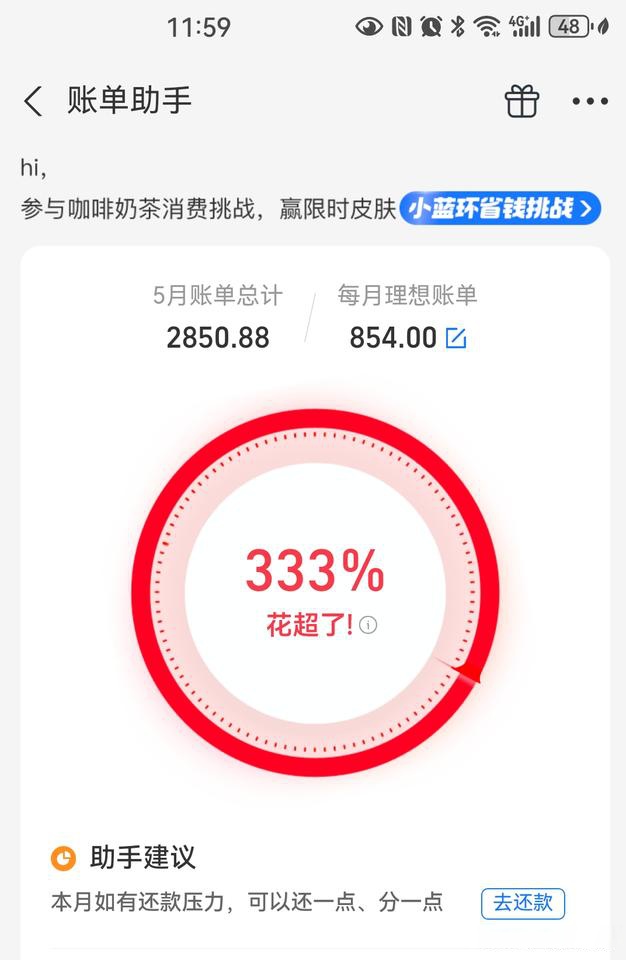Edit the 每月理想账单 amount

pyautogui.click(x=456, y=338)
